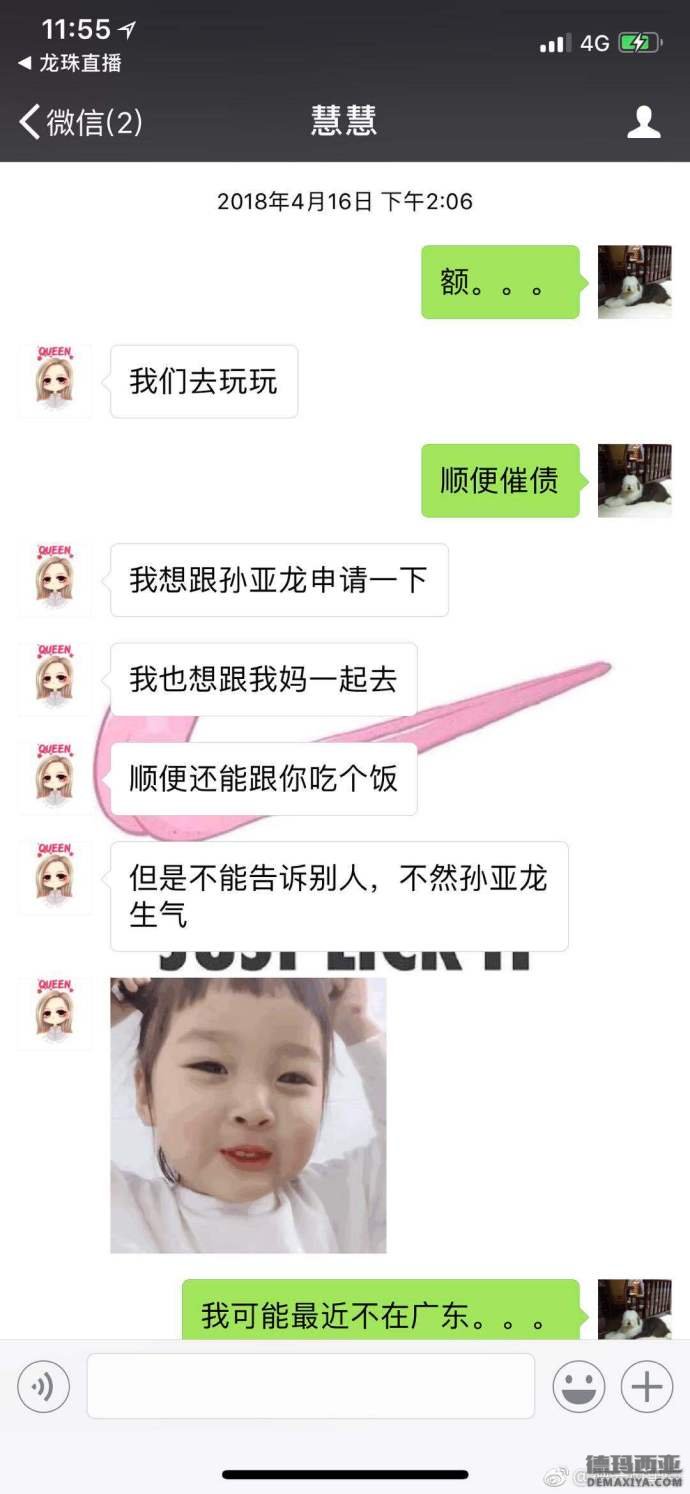Tap my avatar beside 顺便催债
Viewport: 690px width, 1494px height.
(x=634, y=481)
